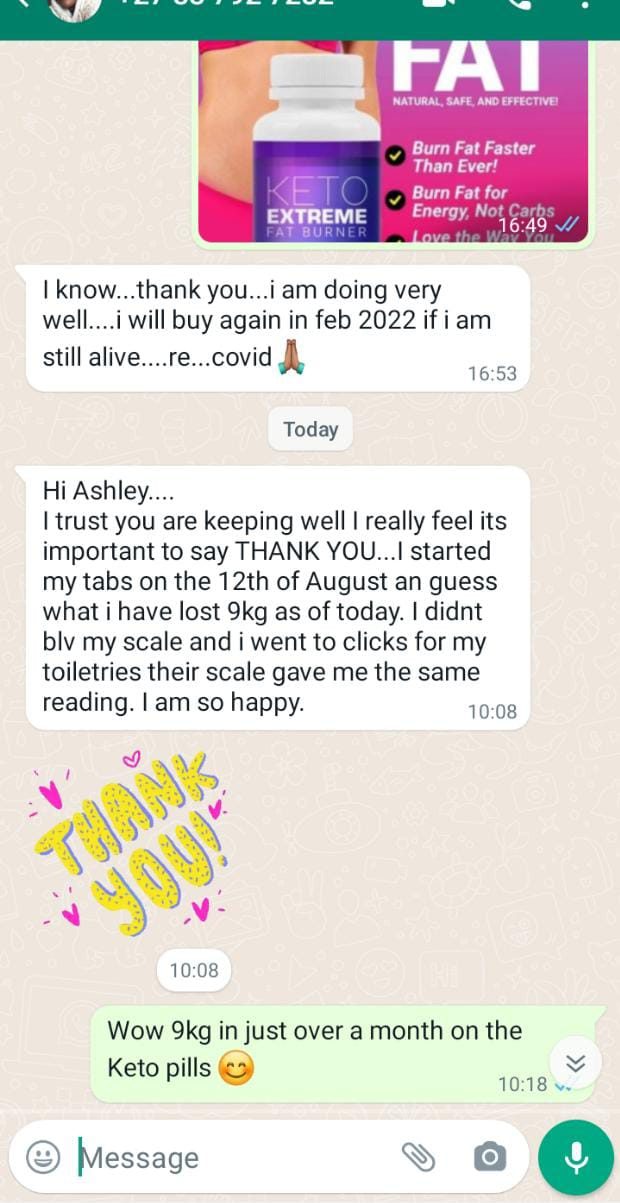620x1203 pixels.
Task: Focus the Message text field
Action: coord(235,1158)
